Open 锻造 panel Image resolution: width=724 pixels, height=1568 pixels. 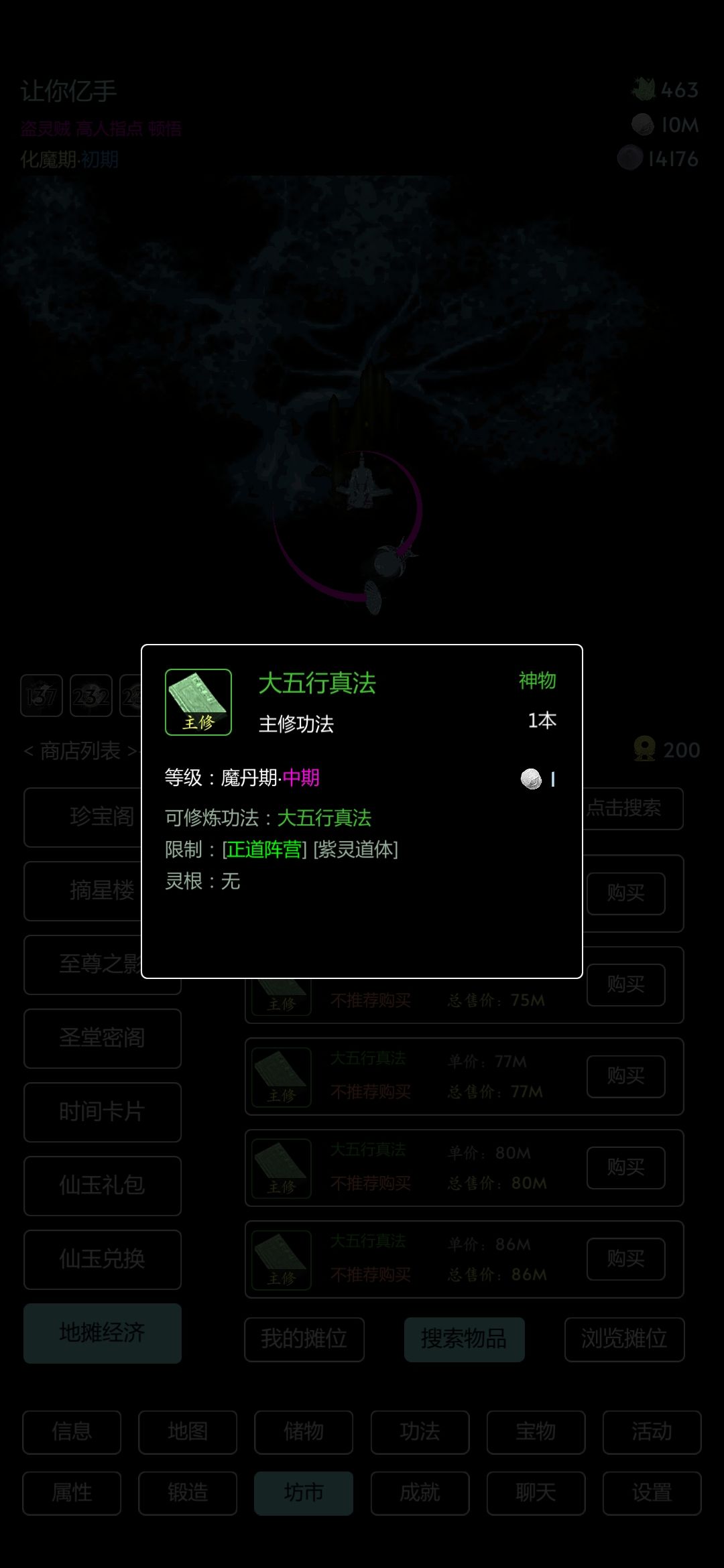pyautogui.click(x=188, y=1493)
